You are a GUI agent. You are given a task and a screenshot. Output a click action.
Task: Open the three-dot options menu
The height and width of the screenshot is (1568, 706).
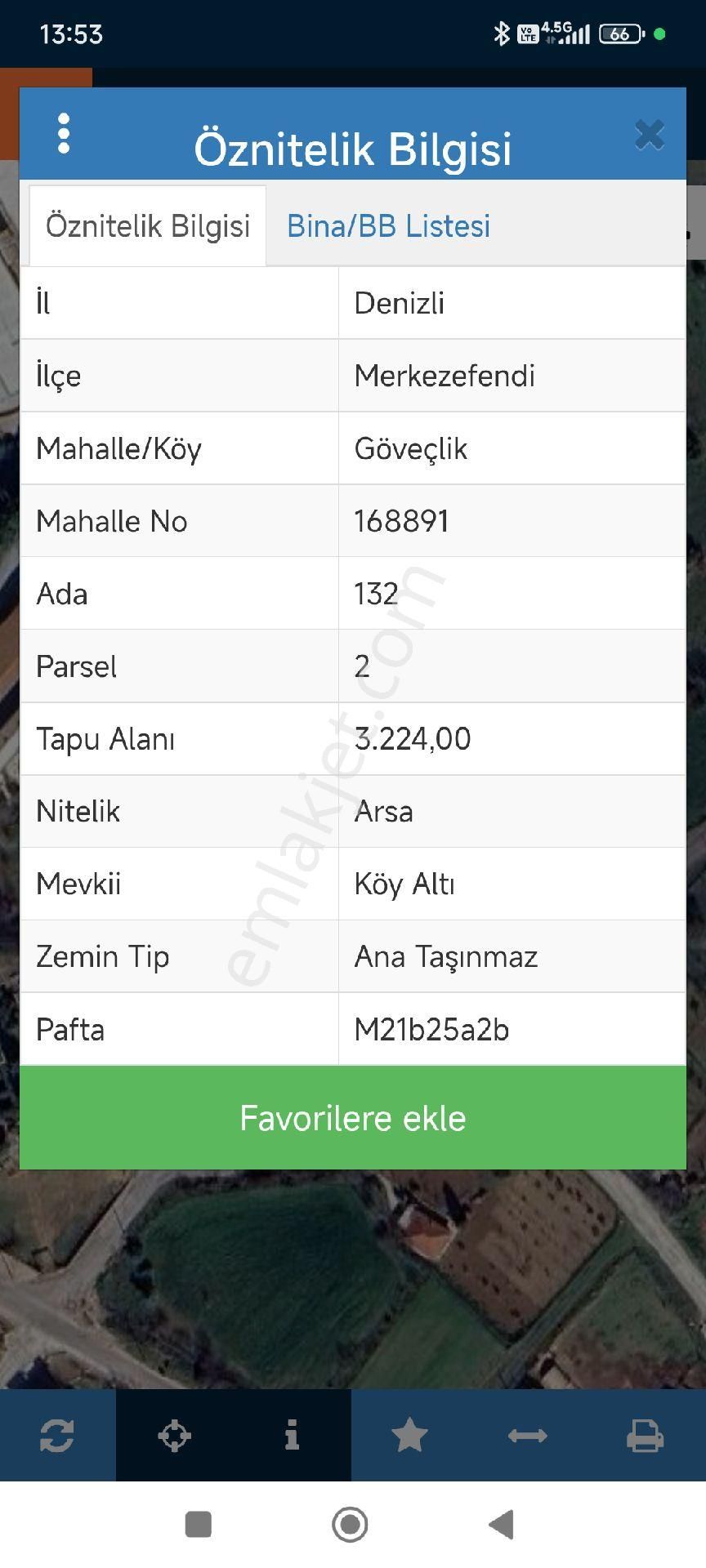pos(64,135)
